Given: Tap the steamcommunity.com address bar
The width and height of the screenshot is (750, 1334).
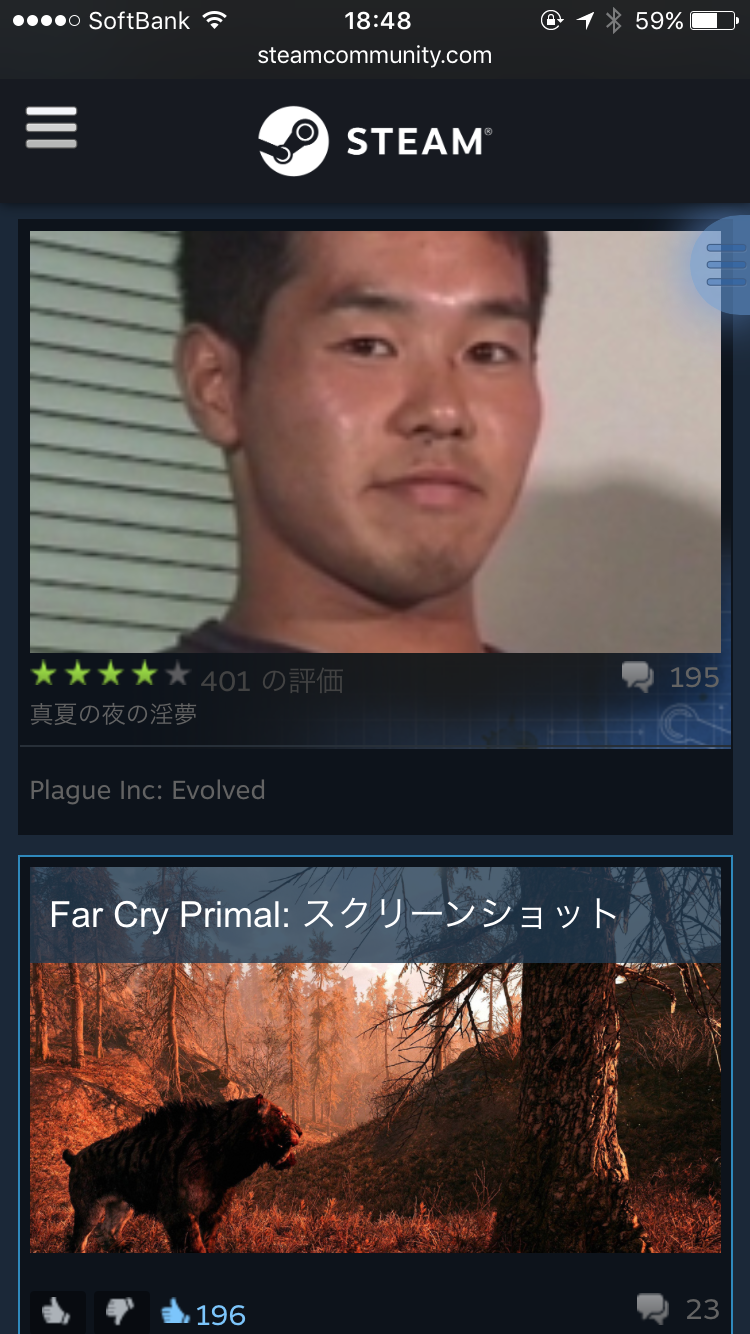Looking at the screenshot, I should (x=375, y=56).
